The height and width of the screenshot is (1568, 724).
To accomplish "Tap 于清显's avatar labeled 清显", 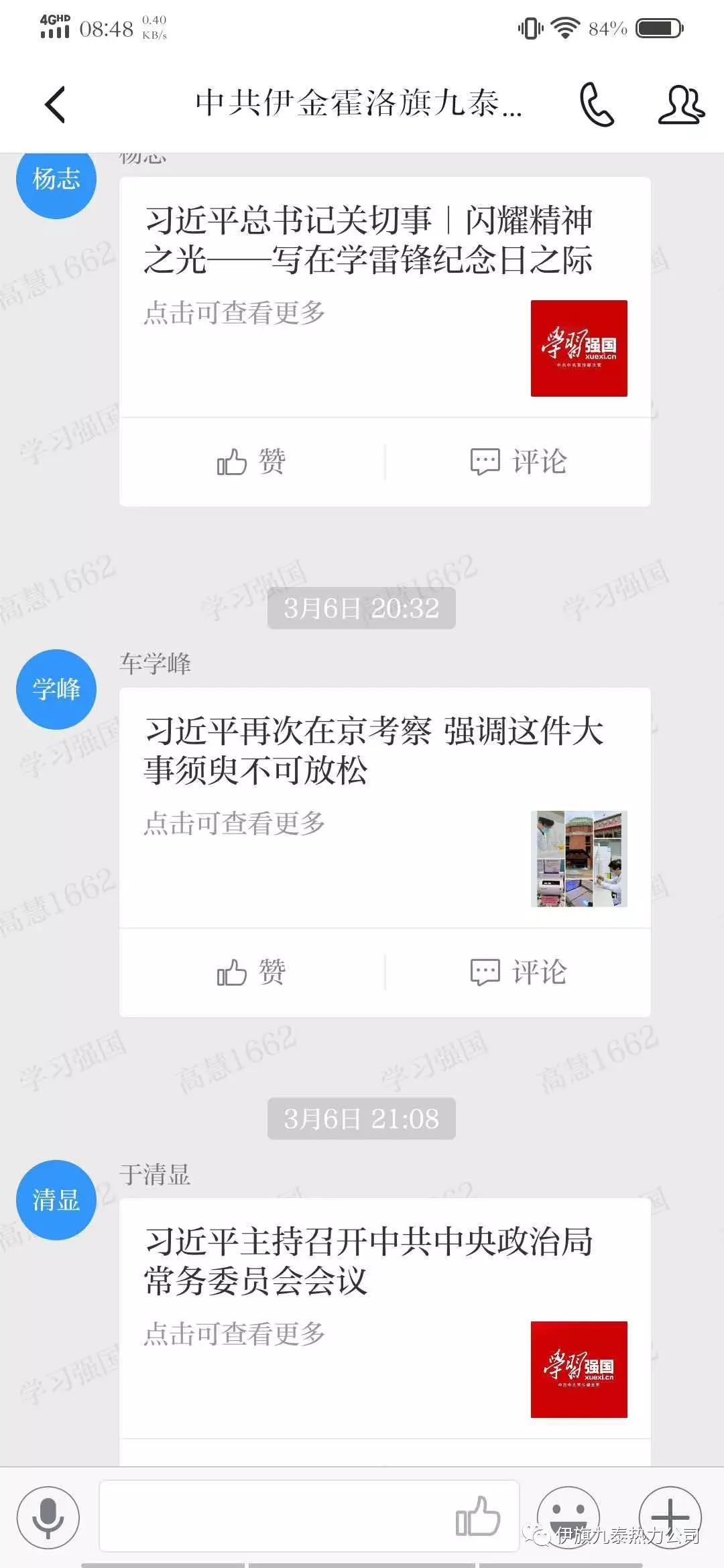I will 56,1199.
